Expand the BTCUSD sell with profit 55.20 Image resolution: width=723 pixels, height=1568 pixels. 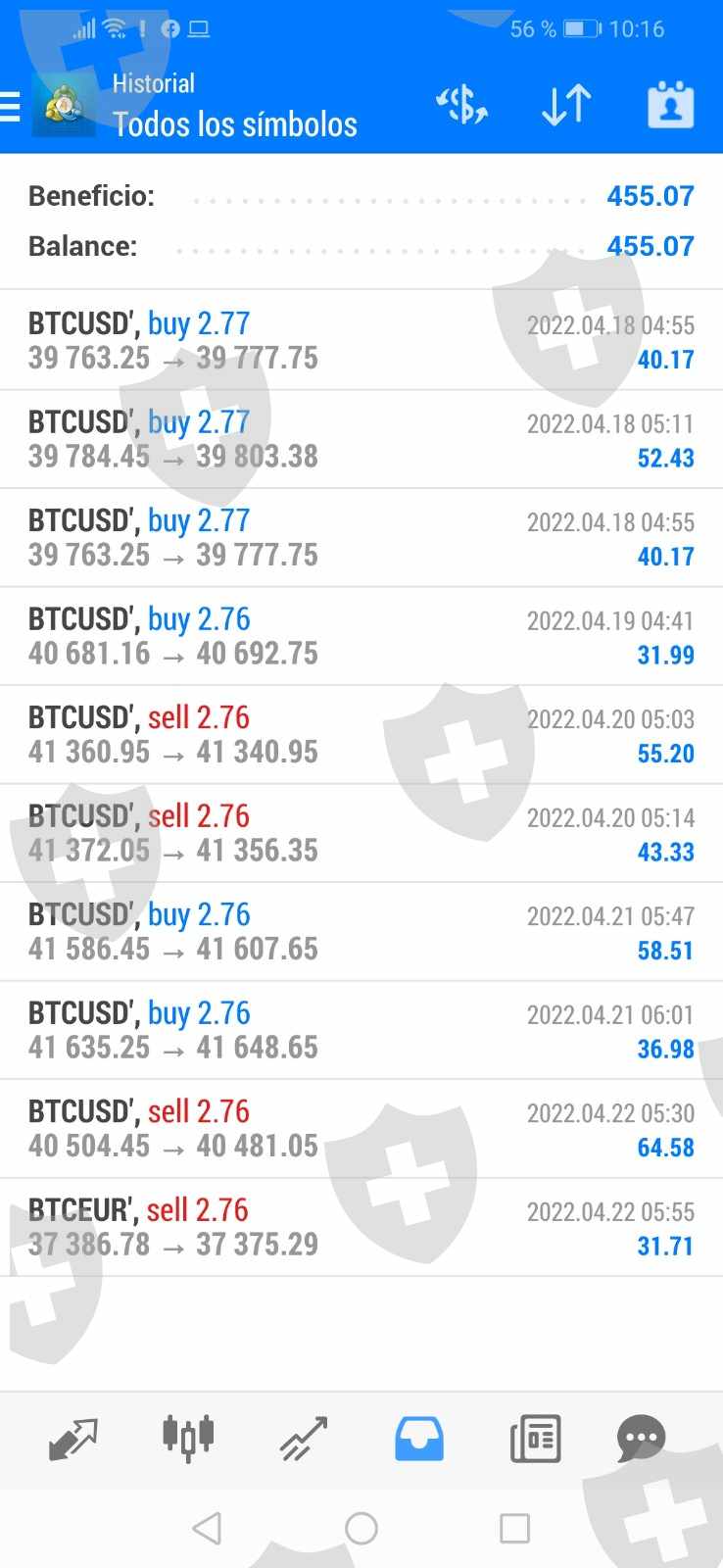pyautogui.click(x=361, y=734)
